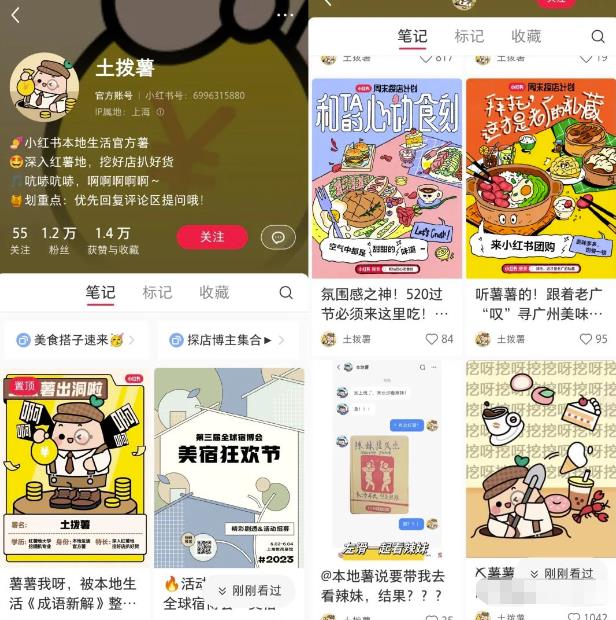Open the message bubble next to 关注

tap(277, 237)
